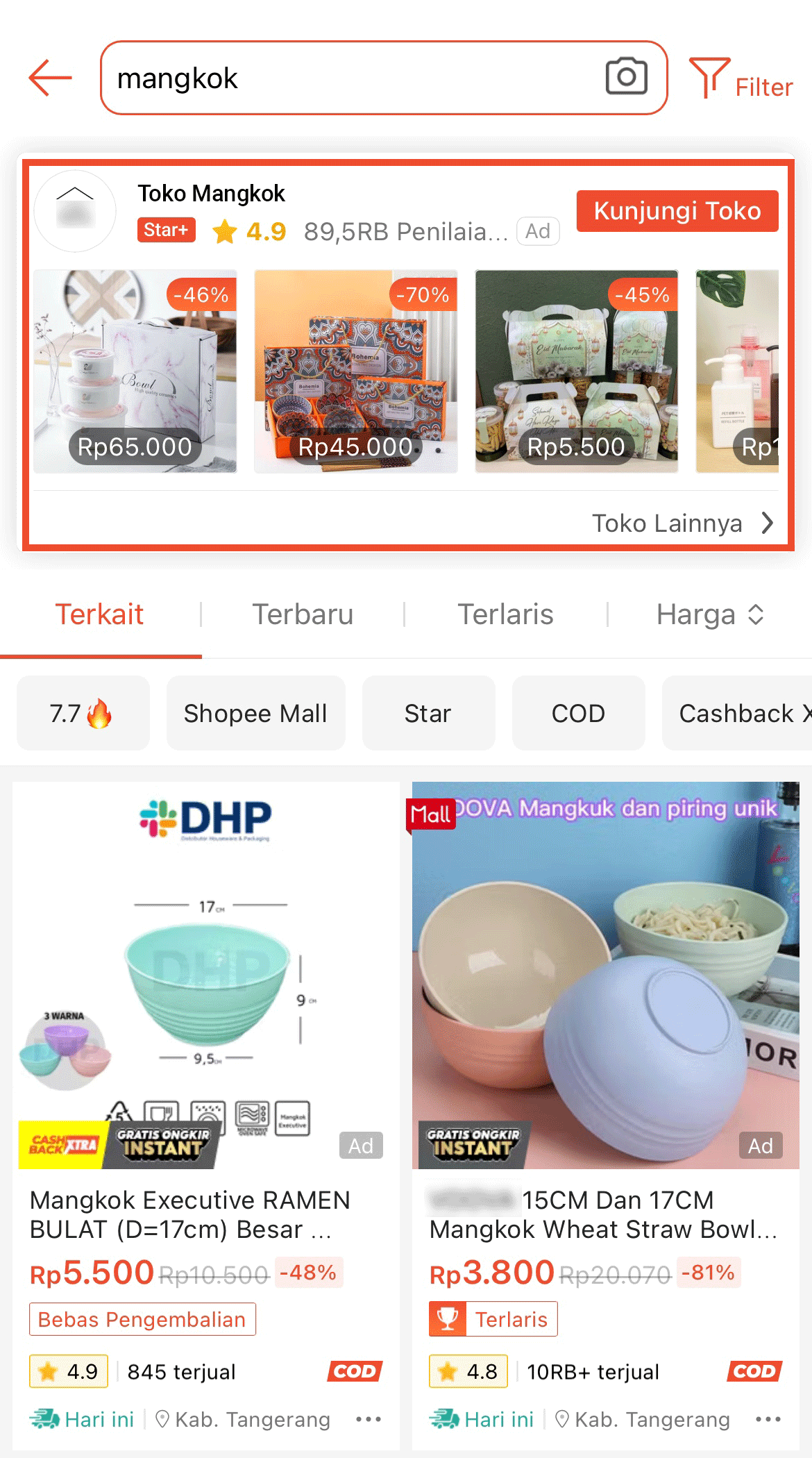Click the back arrow to leave search results
The height and width of the screenshot is (1458, 812).
click(x=49, y=78)
